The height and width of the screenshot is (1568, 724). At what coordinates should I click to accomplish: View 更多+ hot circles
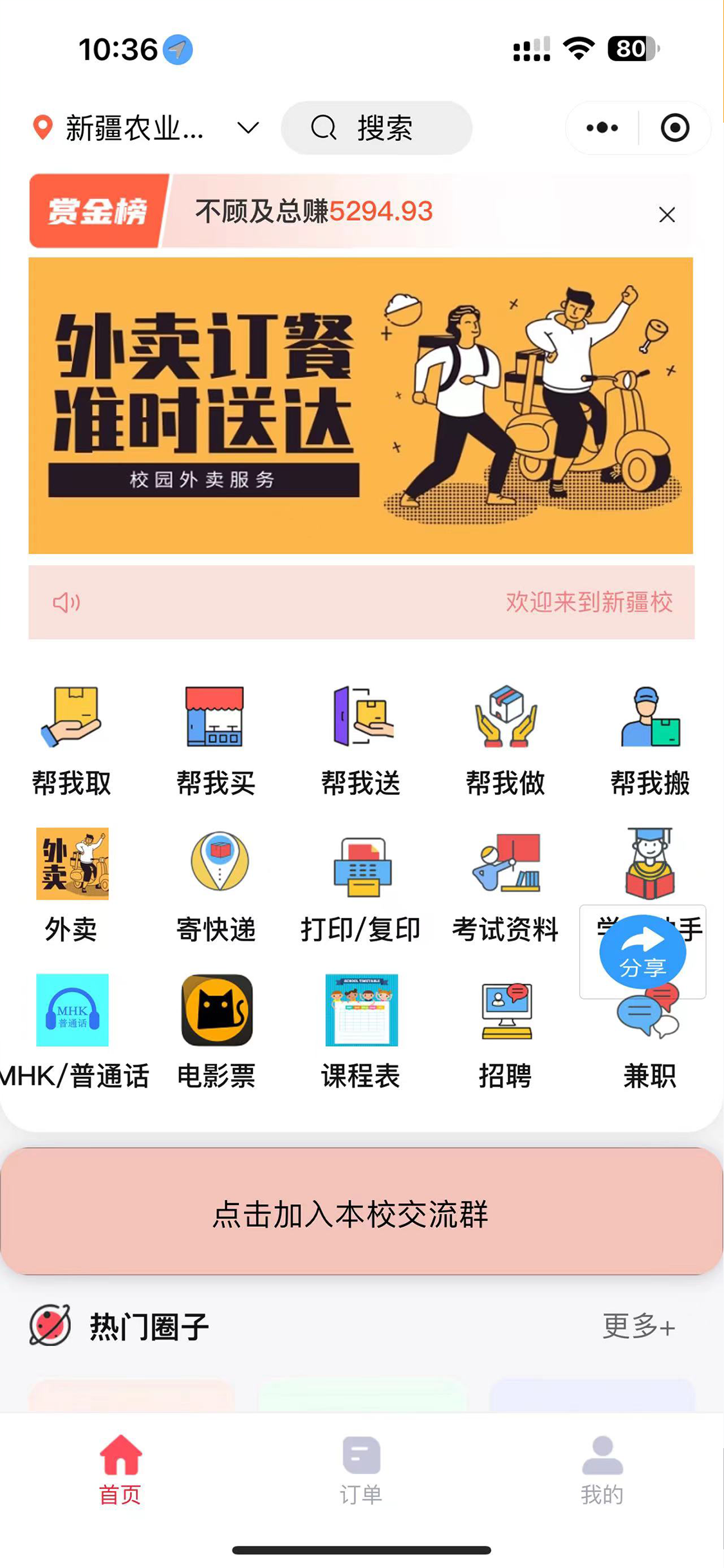tap(638, 1326)
